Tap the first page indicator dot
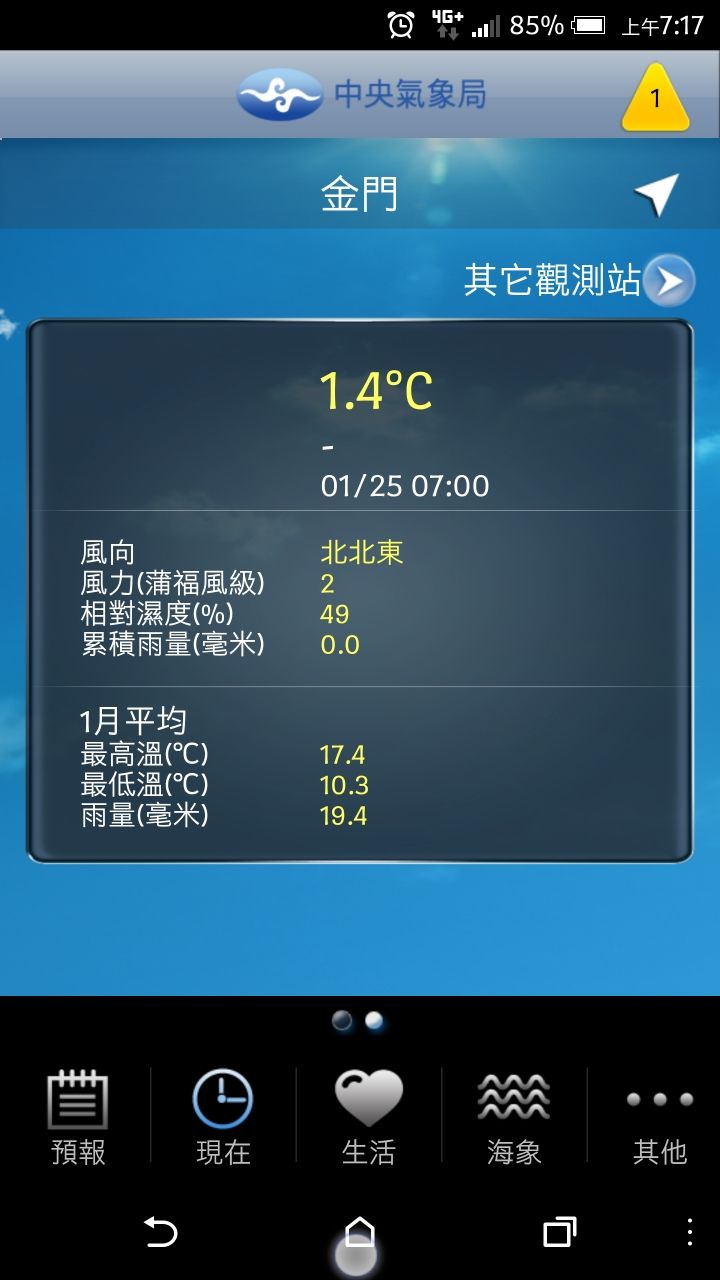720x1280 pixels. [x=343, y=1021]
